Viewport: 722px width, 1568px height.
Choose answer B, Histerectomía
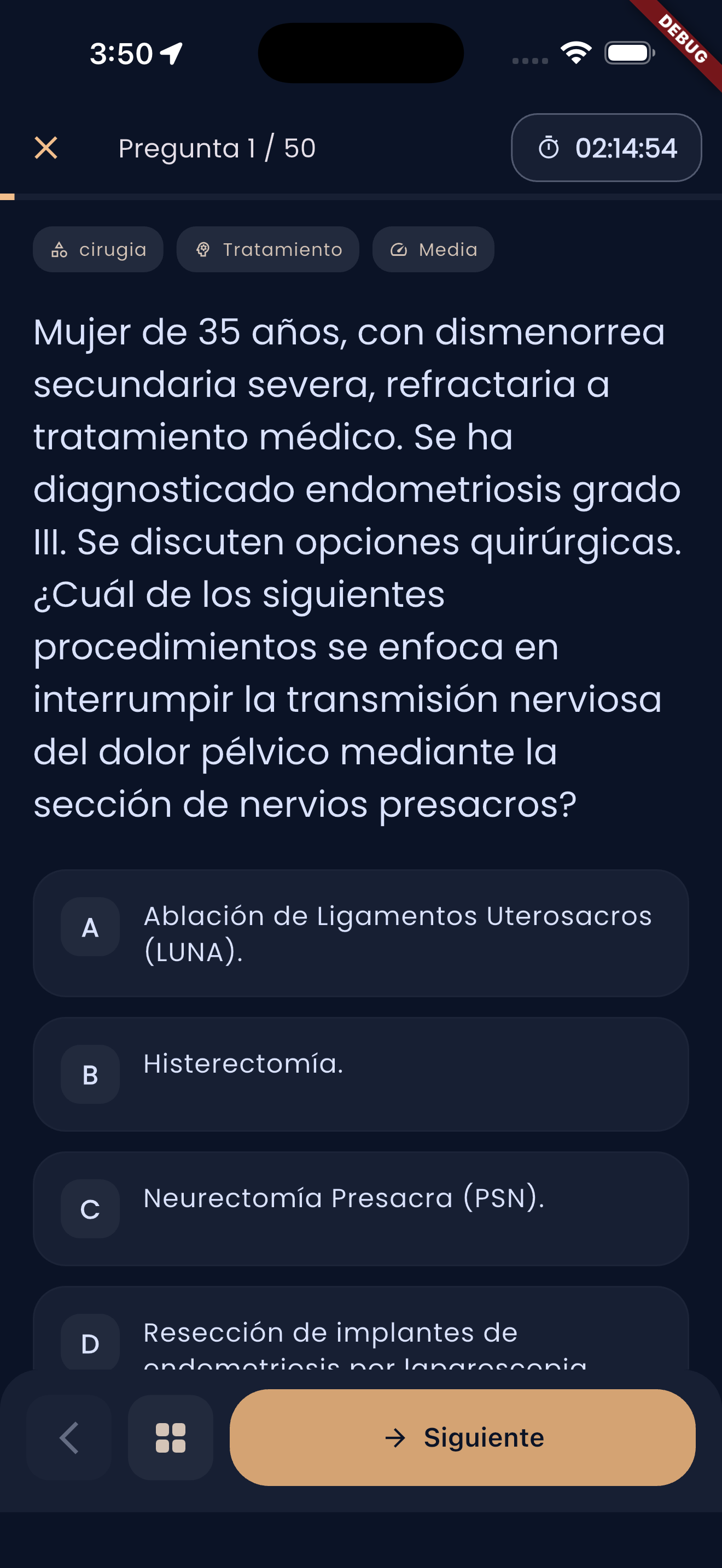click(x=360, y=1074)
